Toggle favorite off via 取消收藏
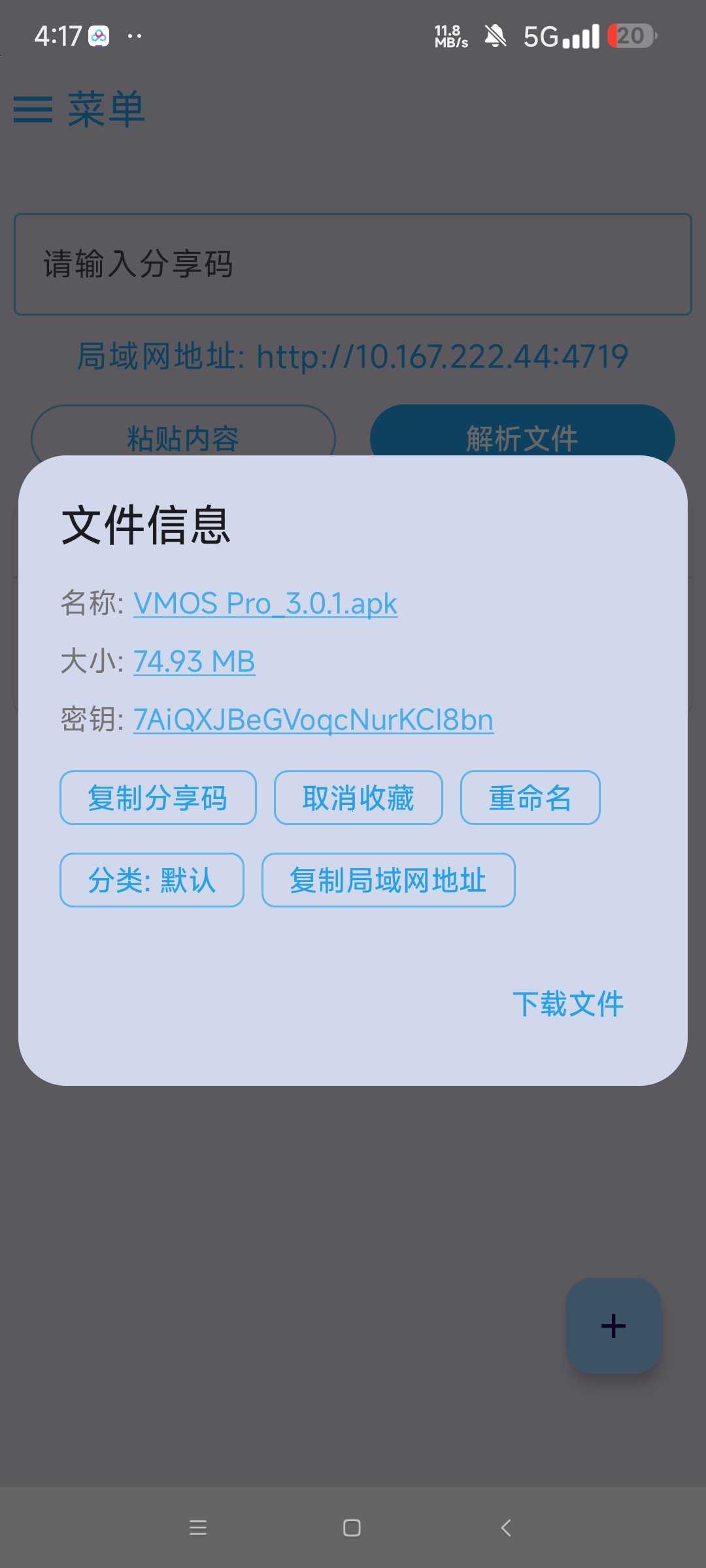This screenshot has height=1568, width=706. (x=358, y=798)
